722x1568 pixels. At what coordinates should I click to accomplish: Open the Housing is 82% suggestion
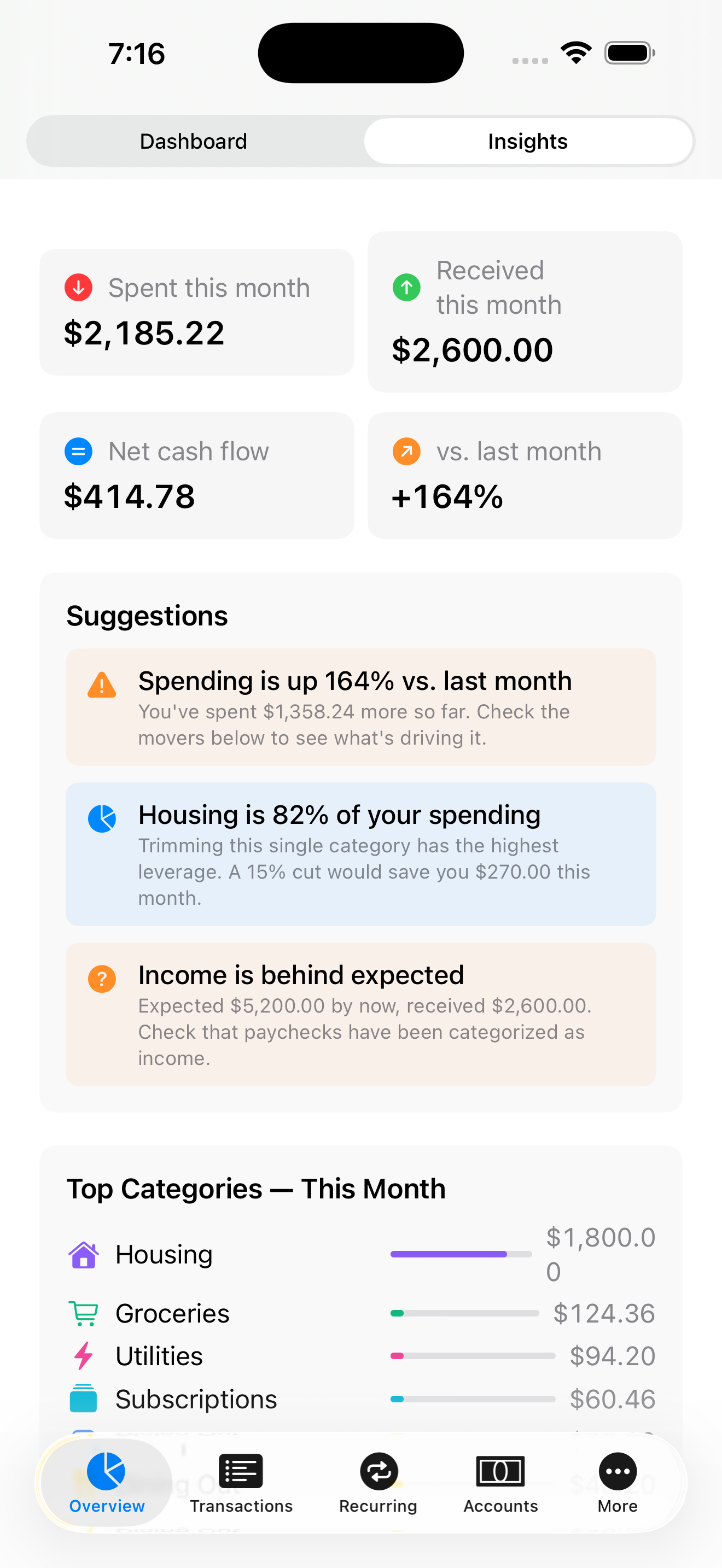pos(361,854)
